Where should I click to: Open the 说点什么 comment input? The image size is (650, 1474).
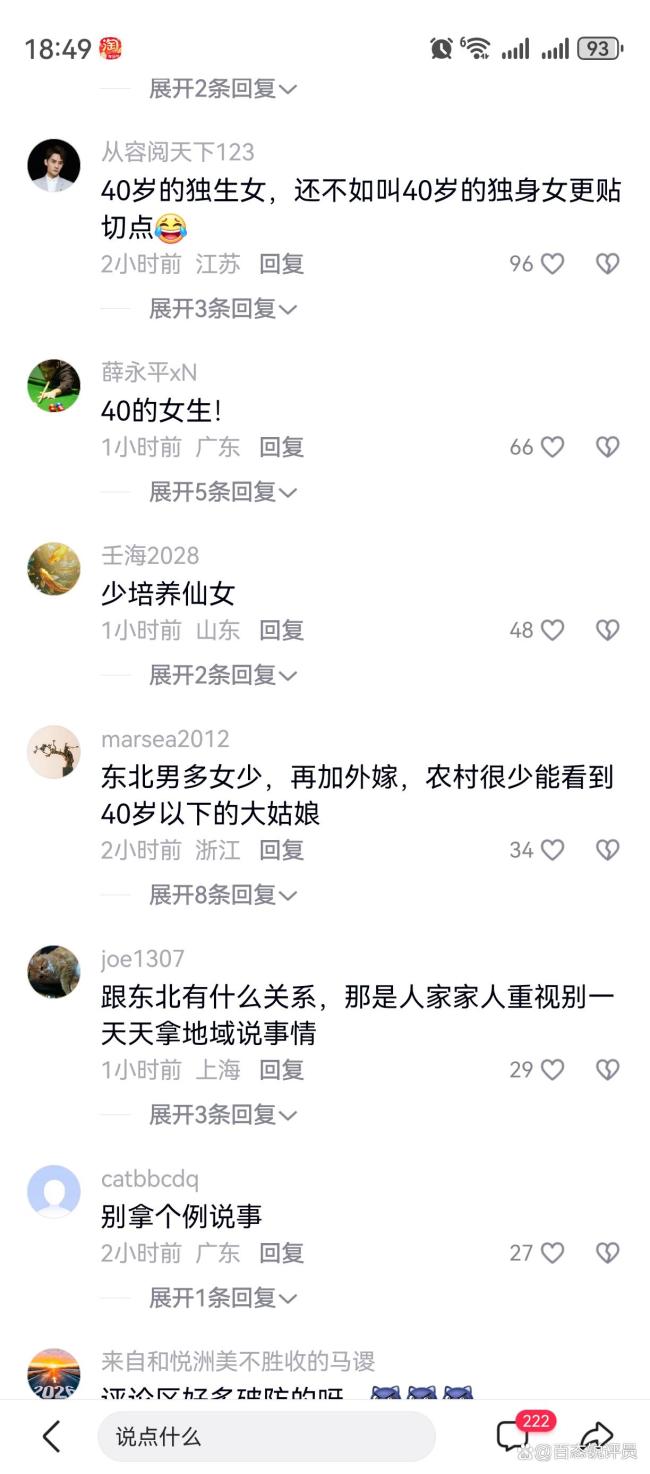click(x=265, y=1437)
